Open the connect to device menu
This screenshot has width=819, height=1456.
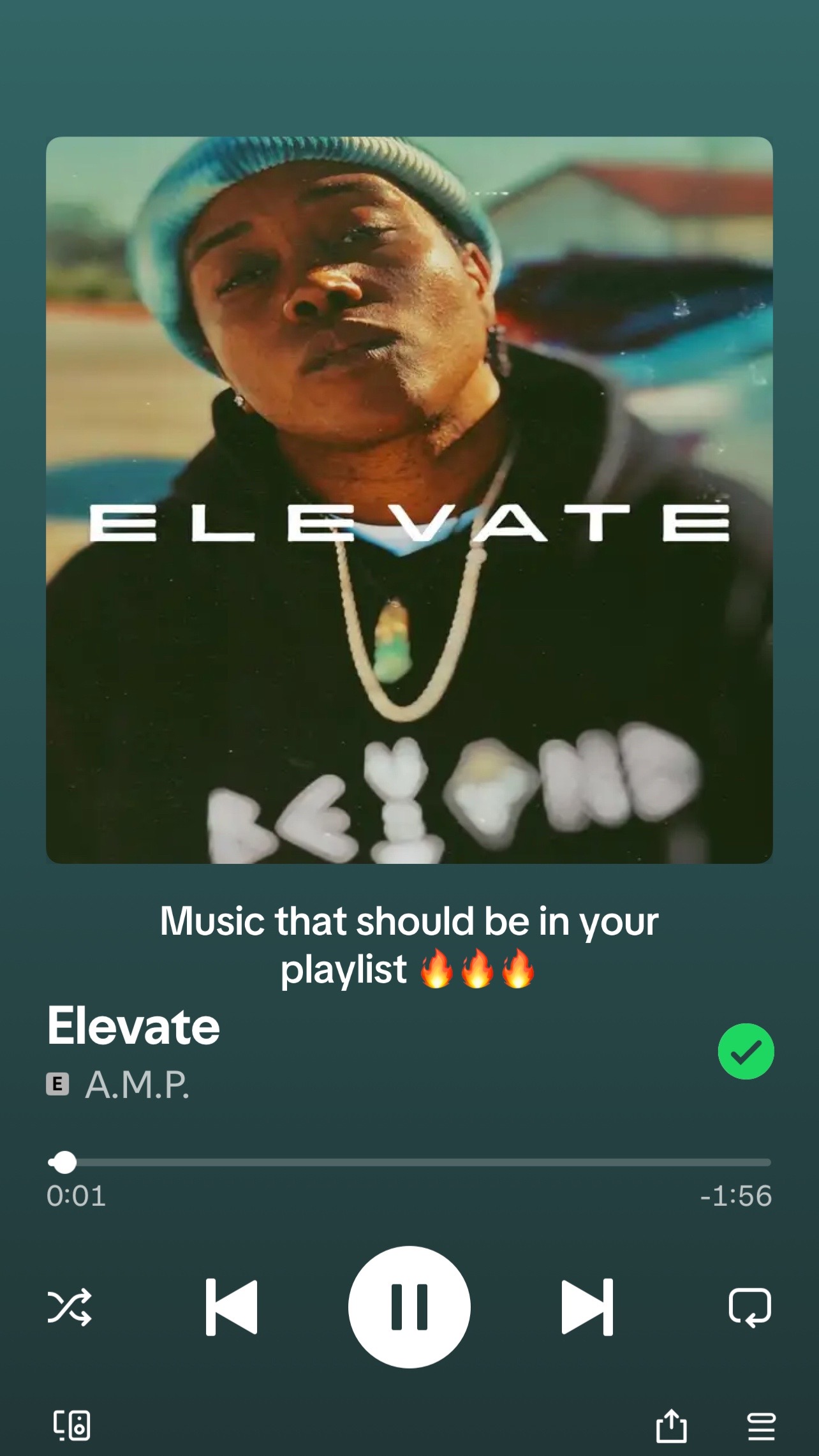(71, 1425)
